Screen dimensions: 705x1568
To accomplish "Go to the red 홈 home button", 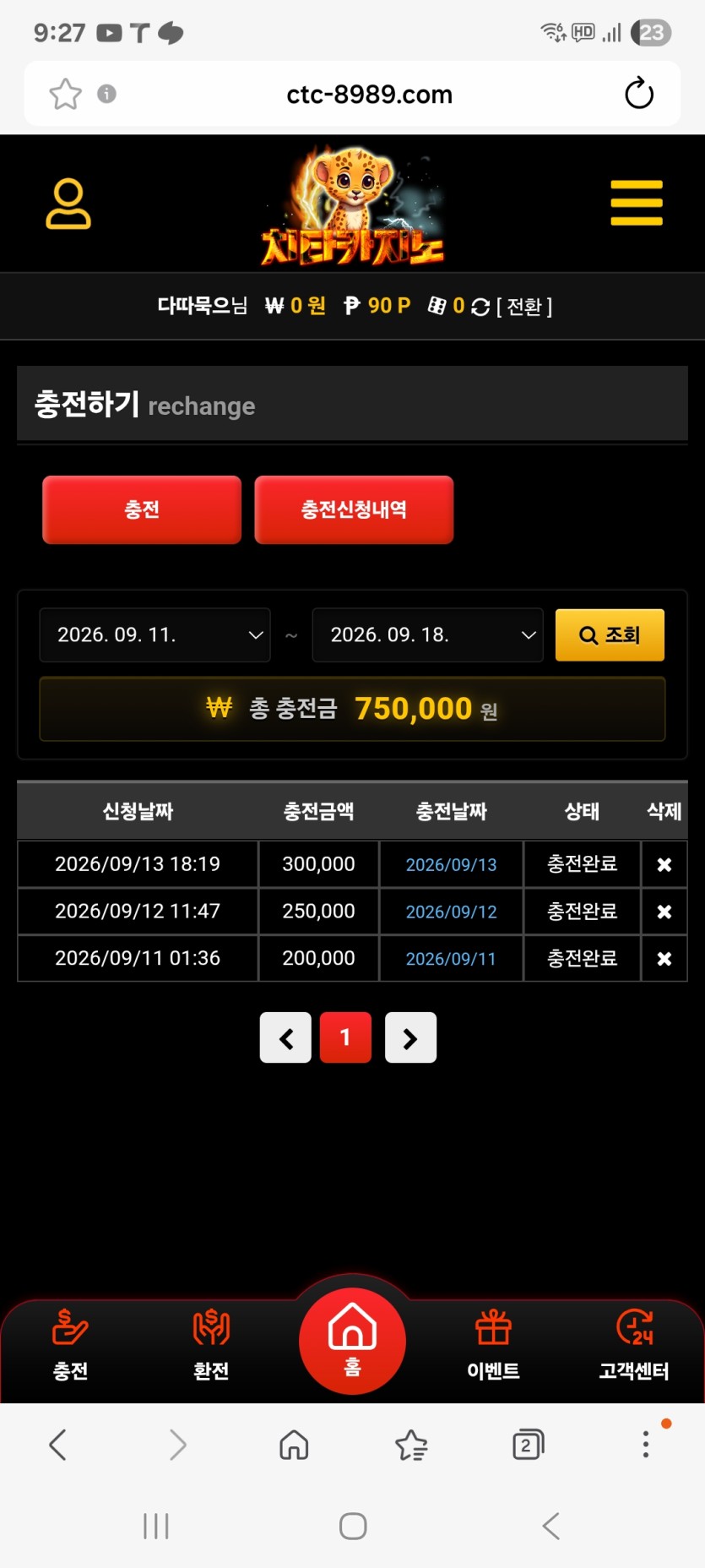I will coord(352,1341).
